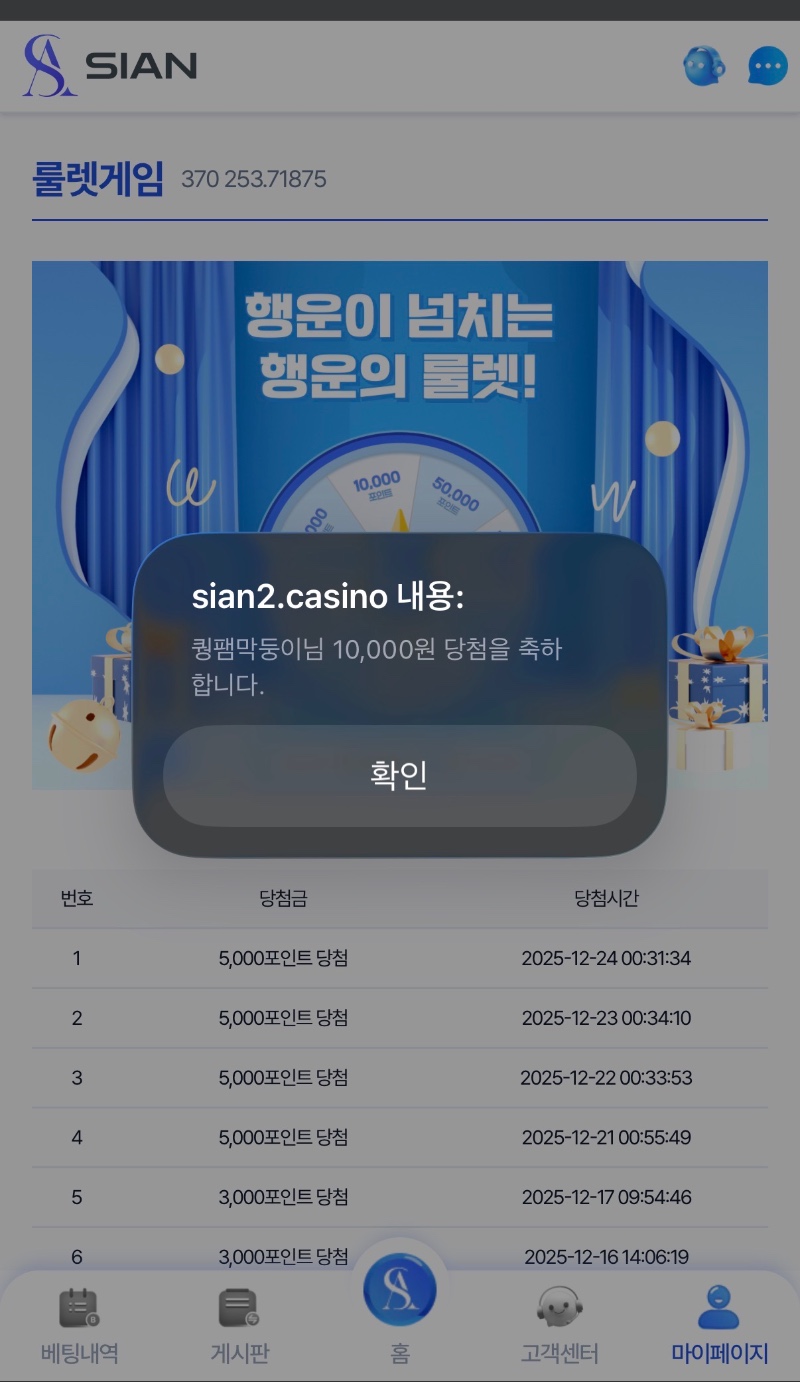Open the chat bubble icon
Image resolution: width=800 pixels, height=1382 pixels.
pyautogui.click(x=767, y=67)
